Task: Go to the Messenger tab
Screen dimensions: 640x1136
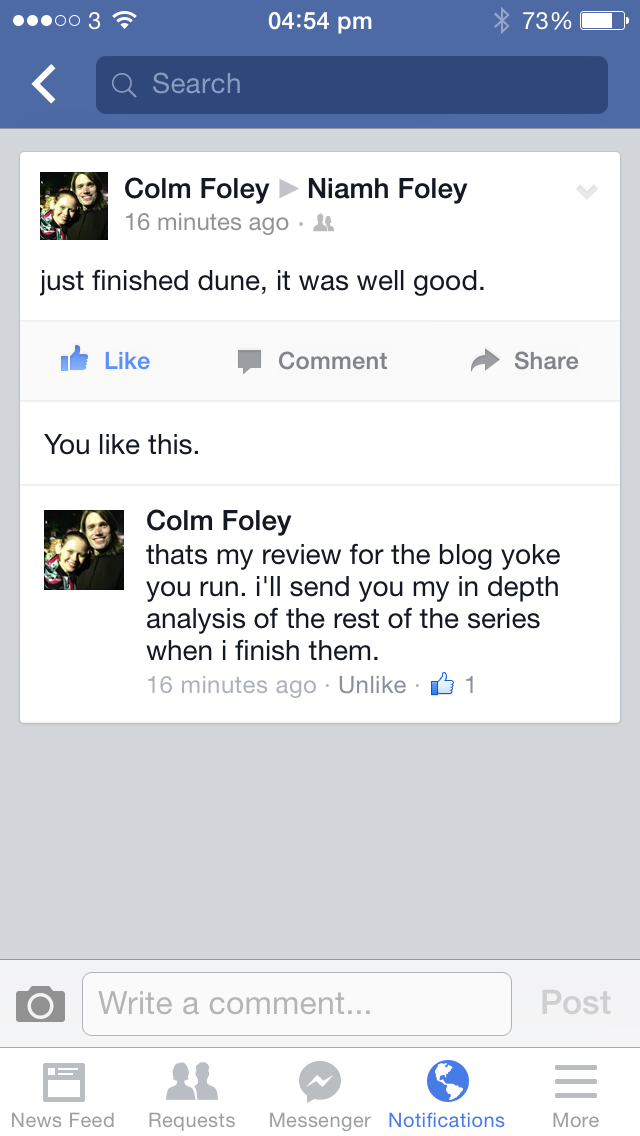Action: [320, 1095]
